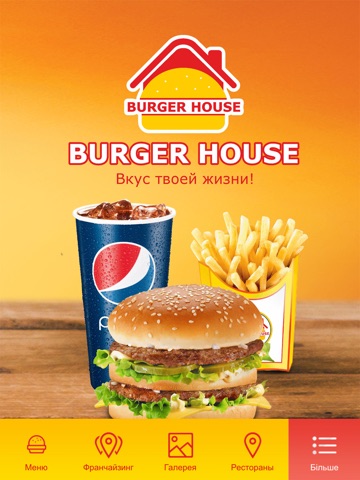Image resolution: width=360 pixels, height=480 pixels.
Task: Go to the Галерея tab
Action: [x=180, y=449]
